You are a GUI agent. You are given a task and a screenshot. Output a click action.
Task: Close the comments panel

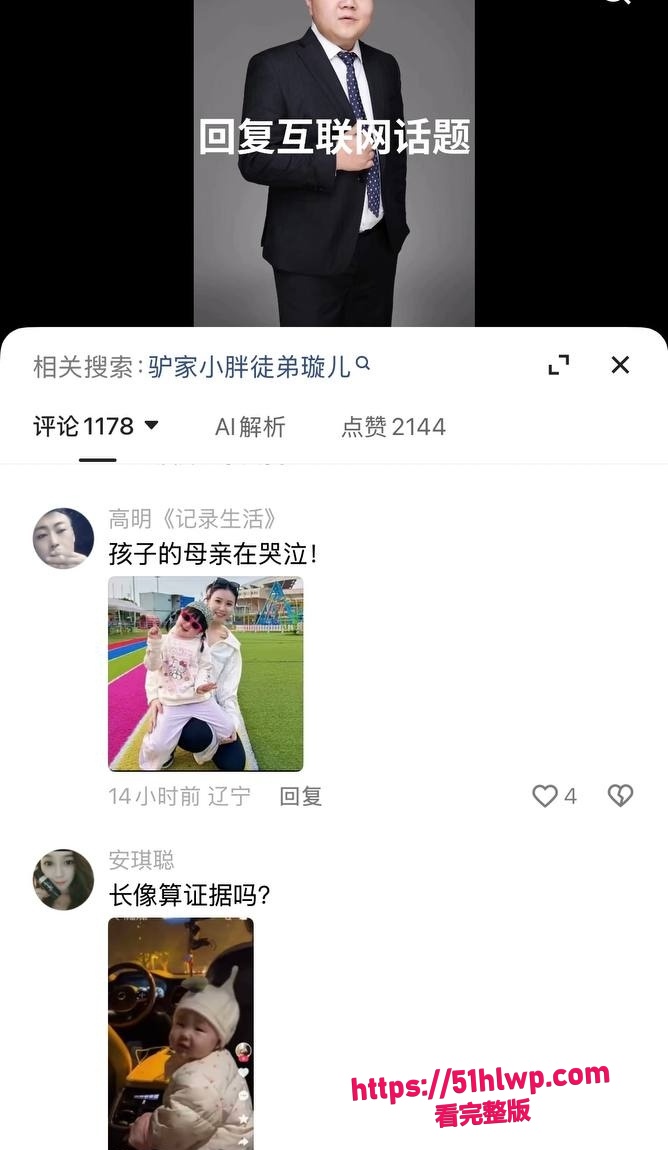[620, 365]
